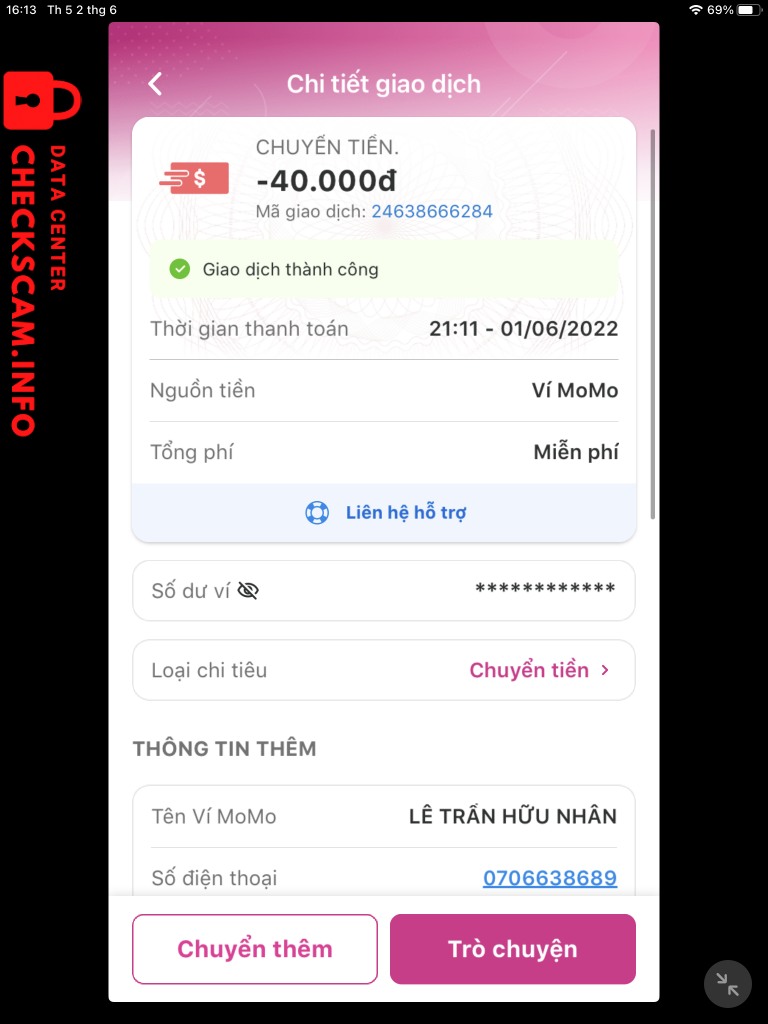Tap the Ví MoMo wallet source label
Screen dimensions: 768x1024
pyautogui.click(x=575, y=390)
